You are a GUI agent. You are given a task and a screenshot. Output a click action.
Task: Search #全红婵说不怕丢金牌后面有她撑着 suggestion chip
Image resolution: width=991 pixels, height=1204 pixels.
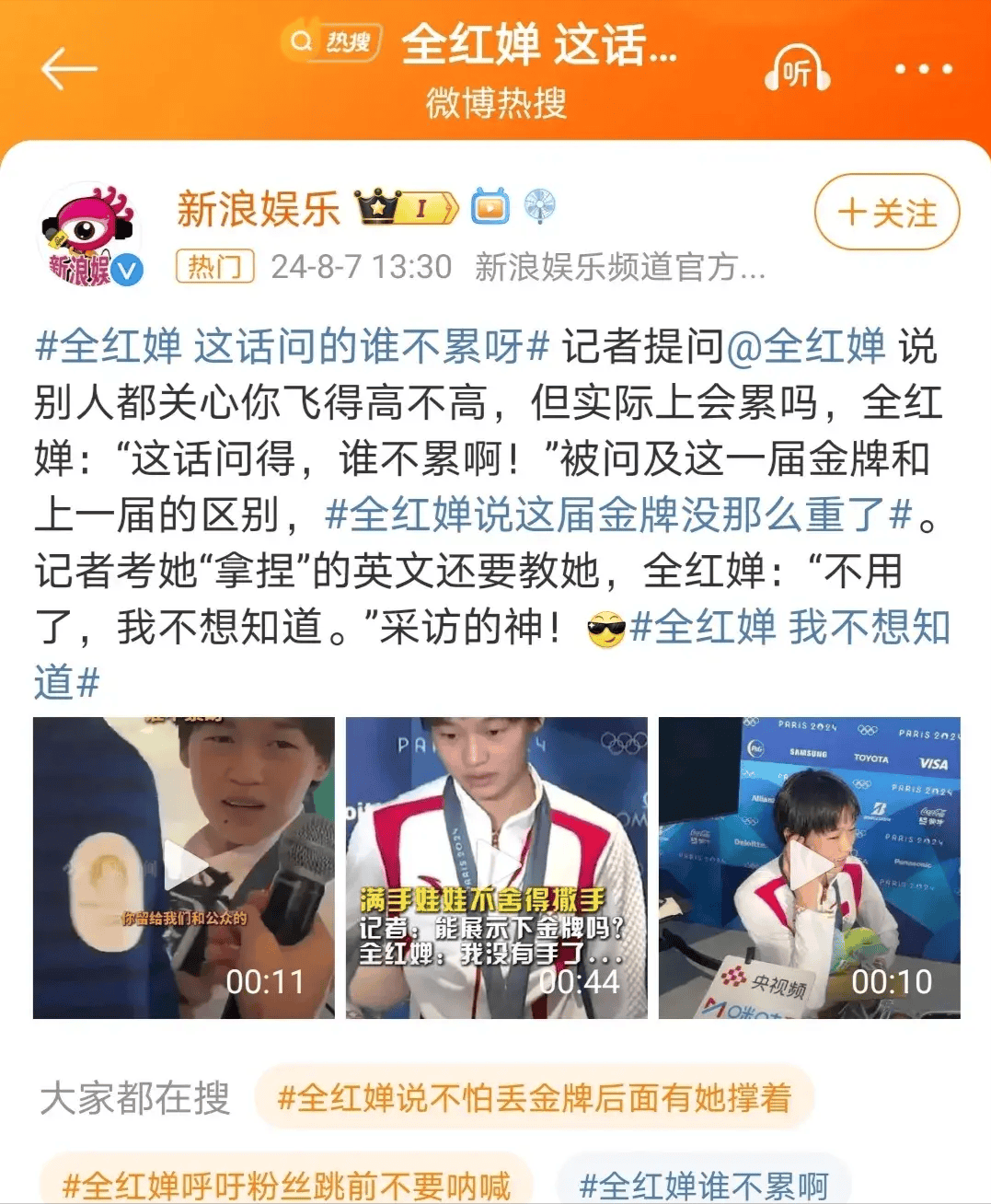pos(534,1097)
